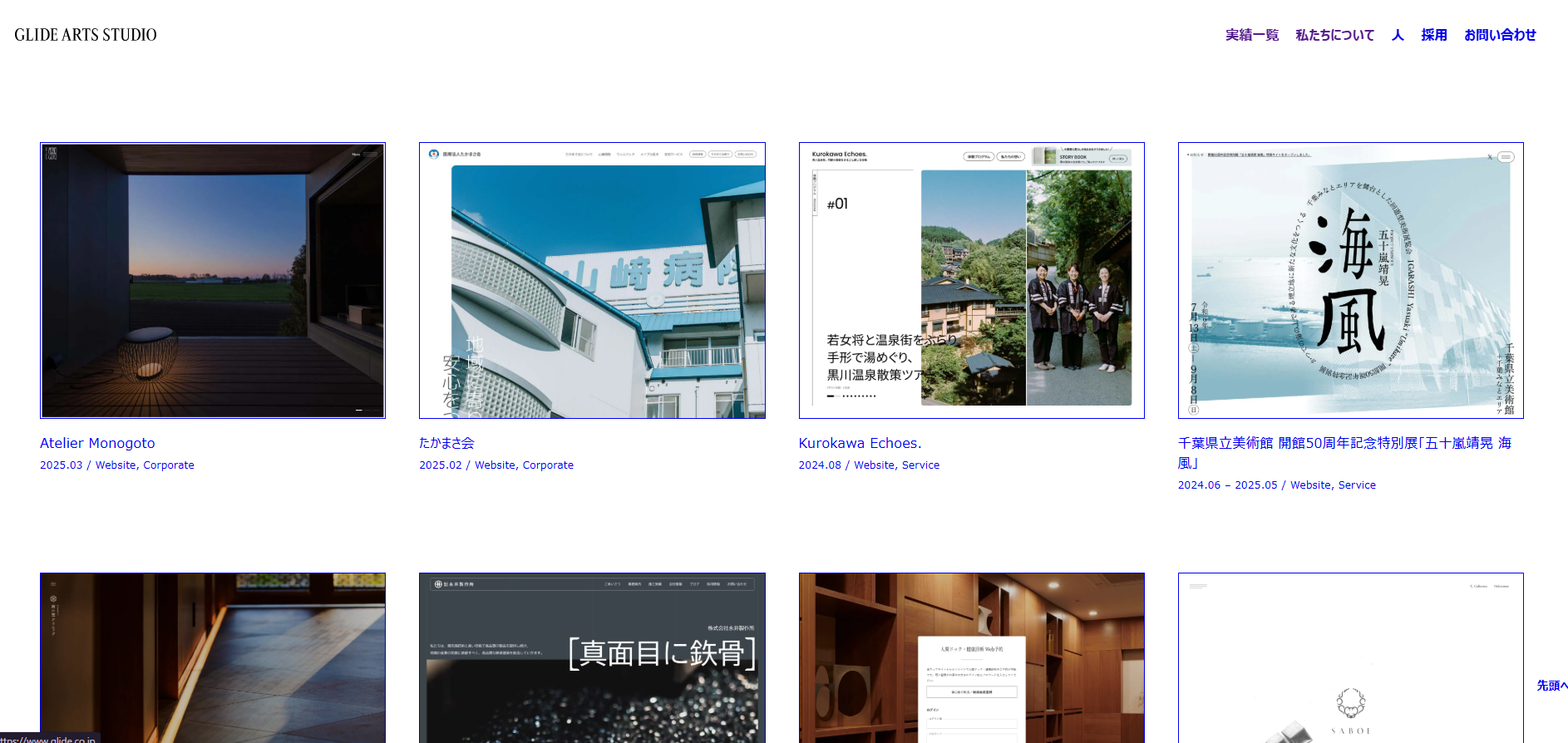Open Atelier Monogoto project thumbnail
The height and width of the screenshot is (743, 1568).
[213, 280]
